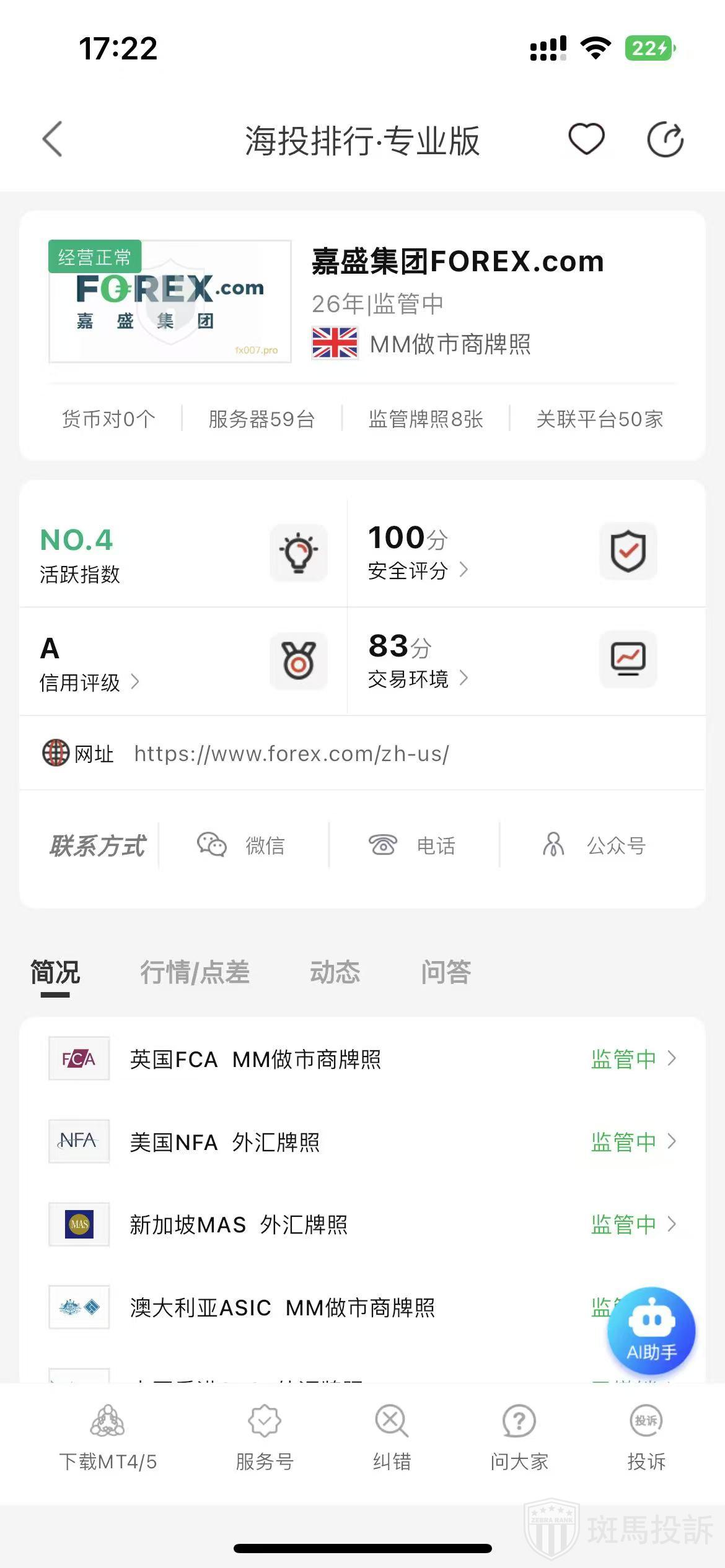Open the forex.com website link
The image size is (725, 1568).
point(291,754)
